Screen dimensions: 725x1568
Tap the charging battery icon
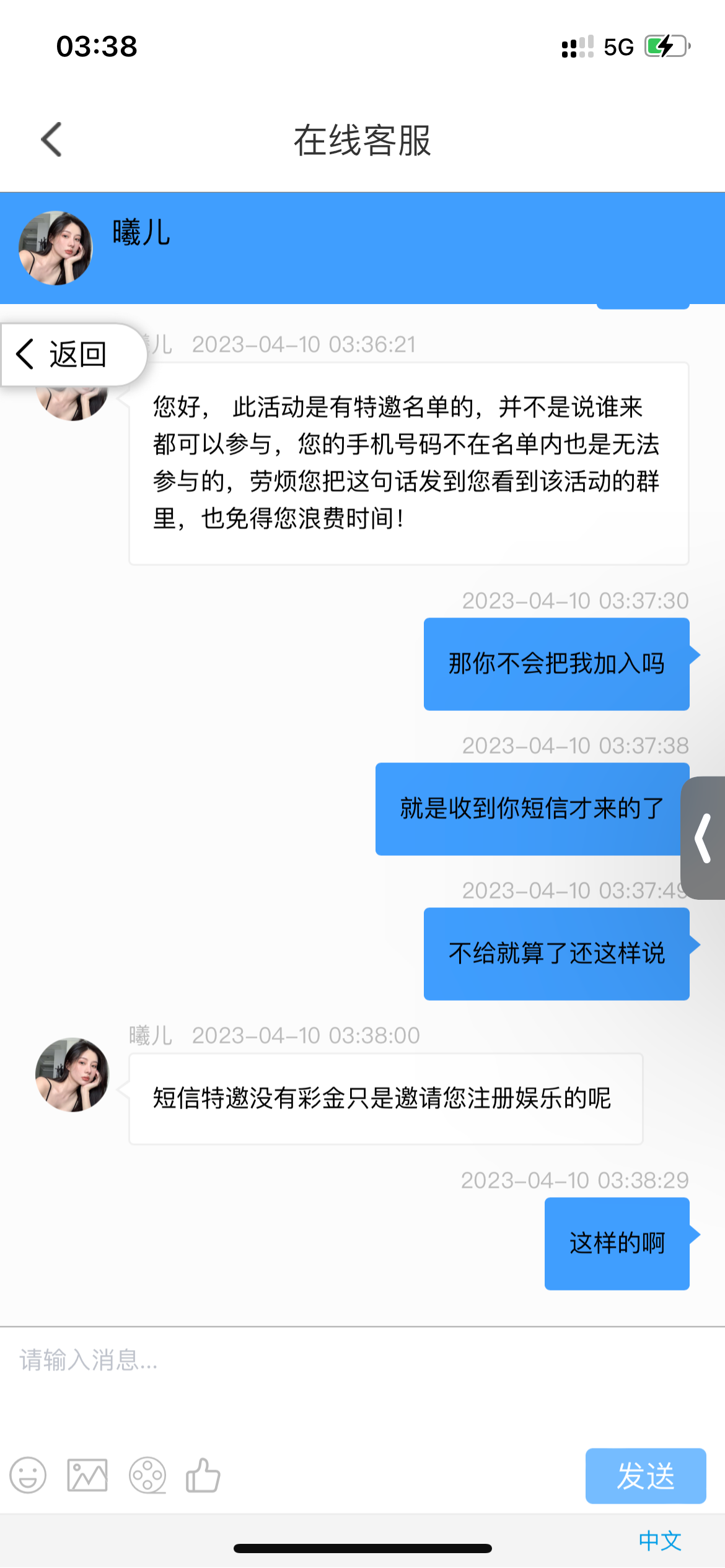[666, 45]
